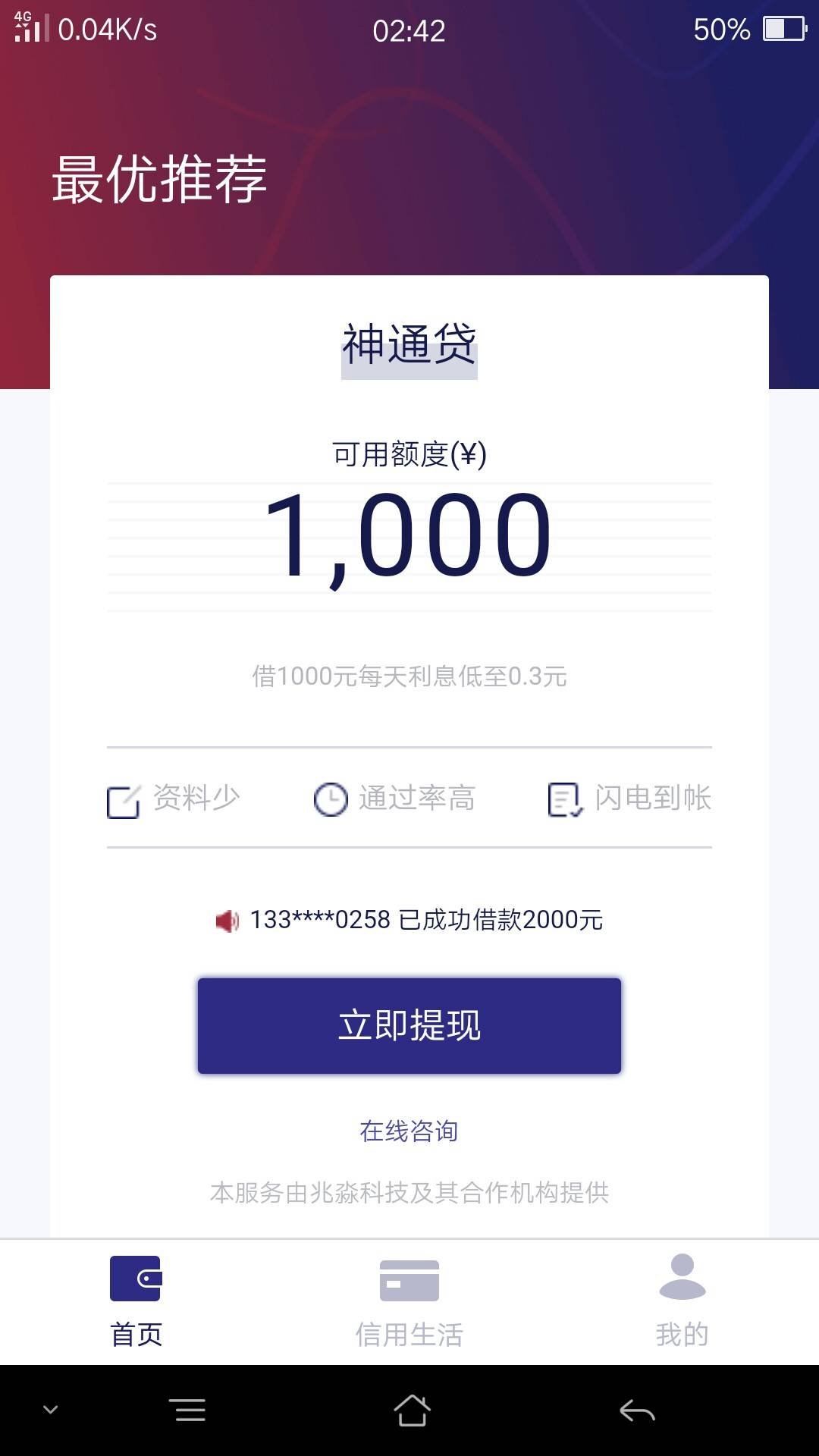Switch to the 信用生活 tab

coord(409,1302)
